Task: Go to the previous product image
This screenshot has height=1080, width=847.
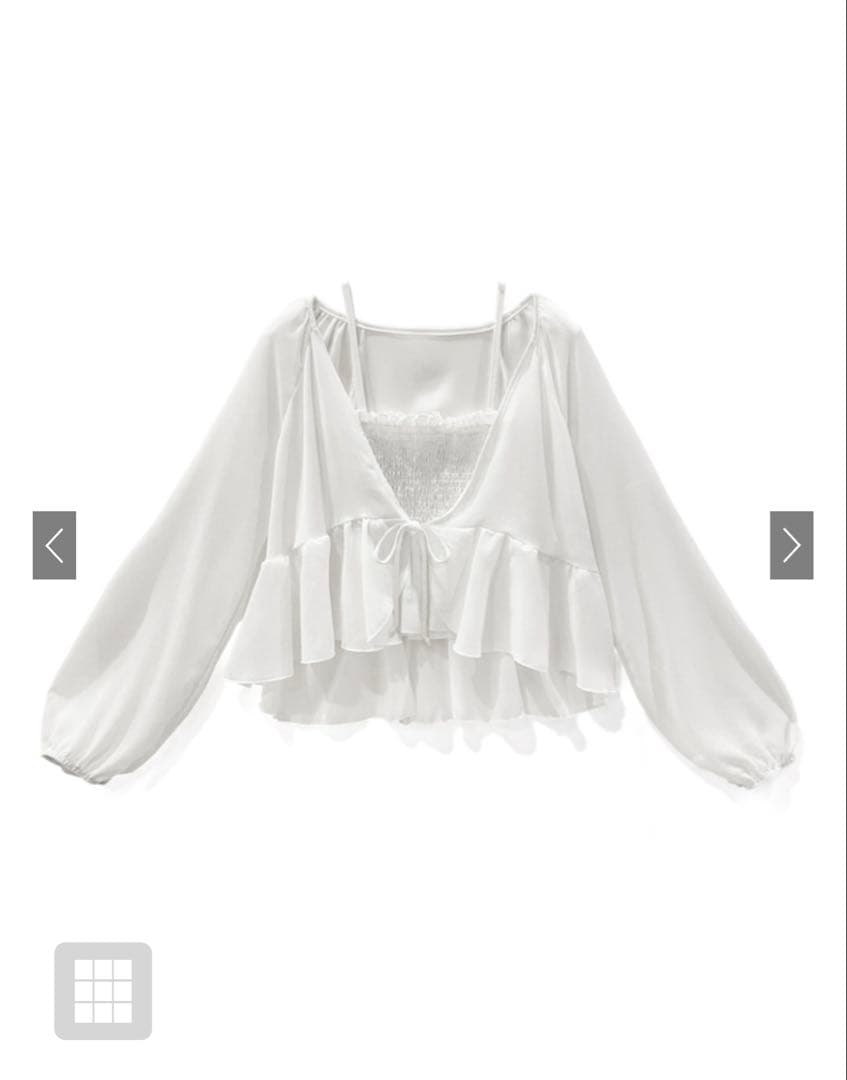Action: pyautogui.click(x=54, y=545)
